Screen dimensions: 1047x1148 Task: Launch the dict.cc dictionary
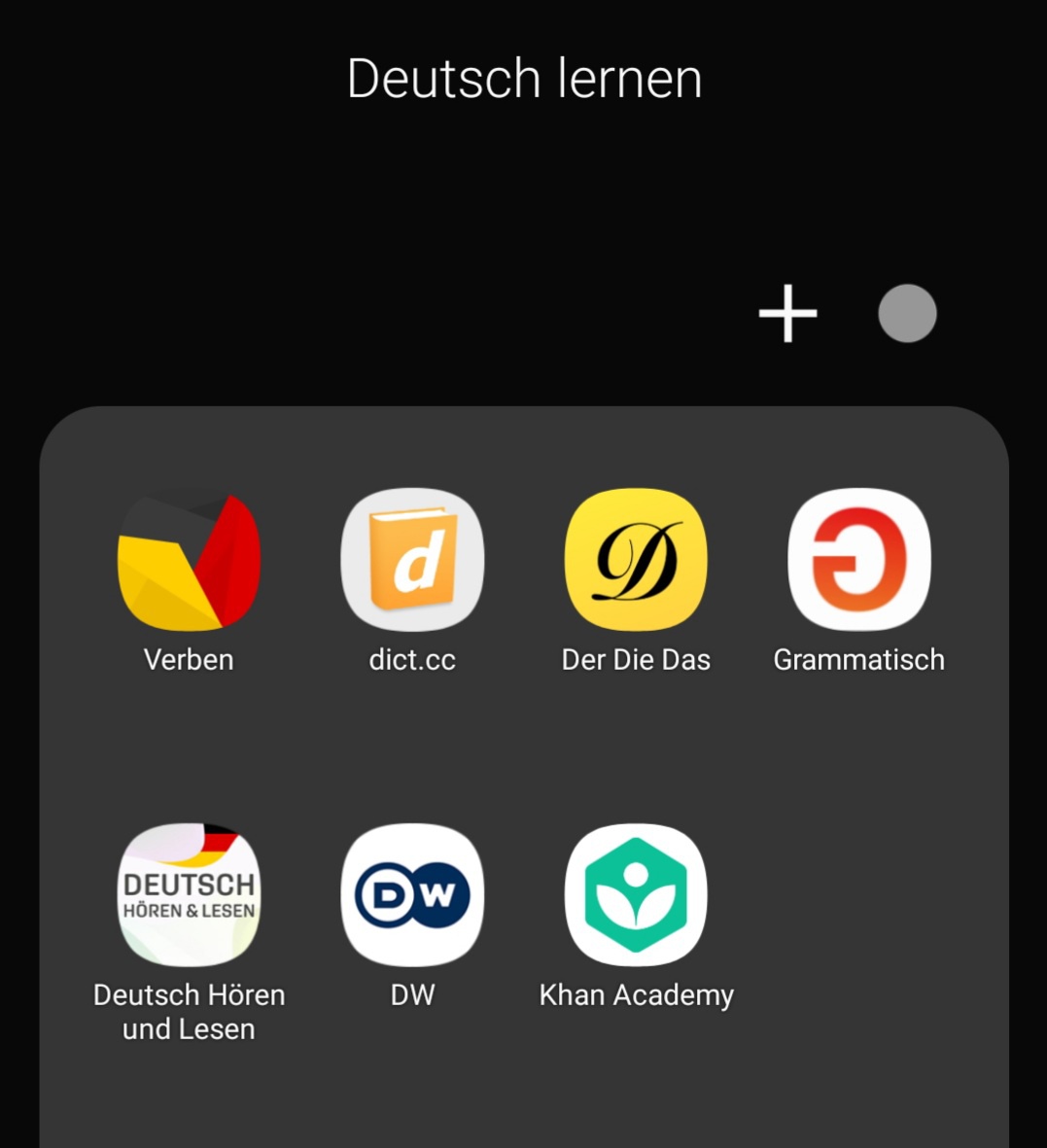click(412, 561)
